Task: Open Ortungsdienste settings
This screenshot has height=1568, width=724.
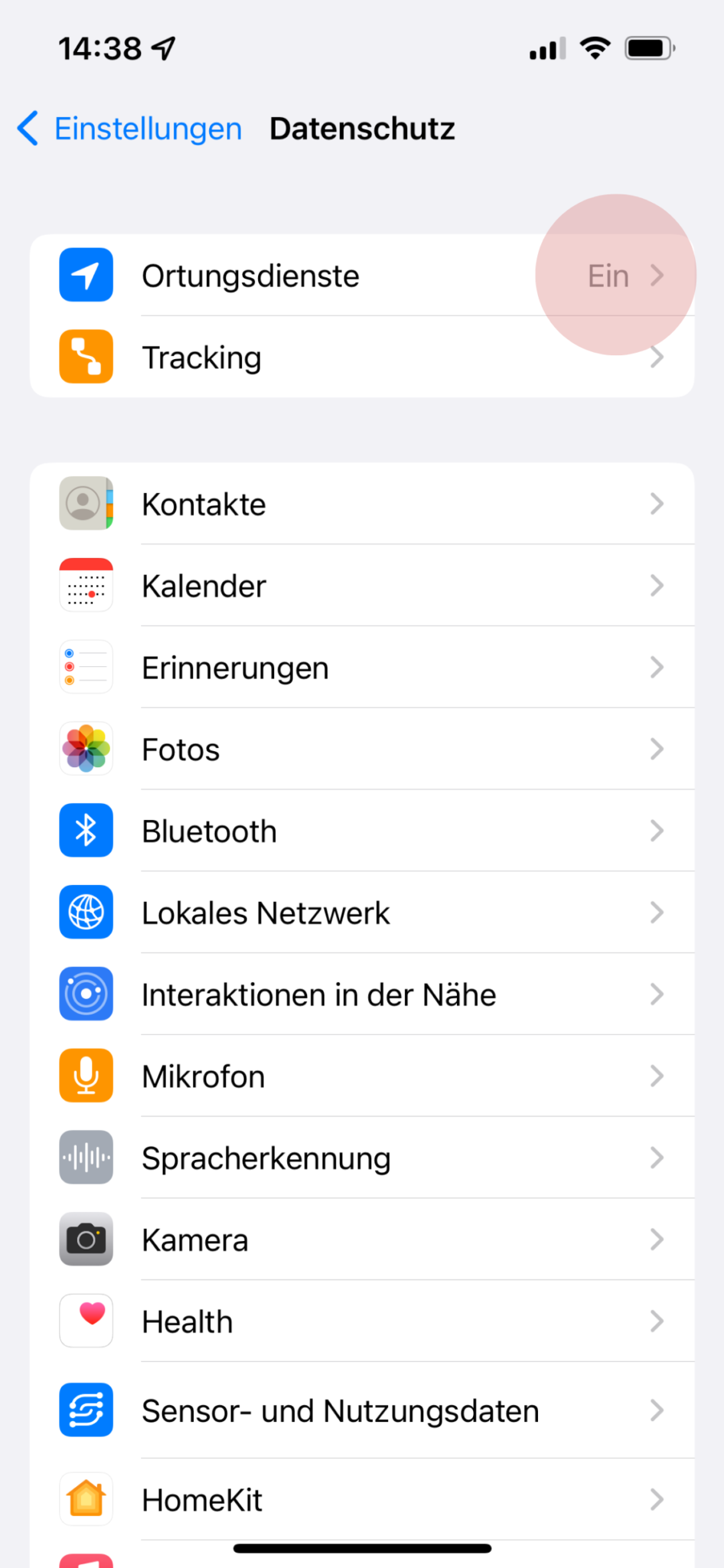Action: [361, 276]
